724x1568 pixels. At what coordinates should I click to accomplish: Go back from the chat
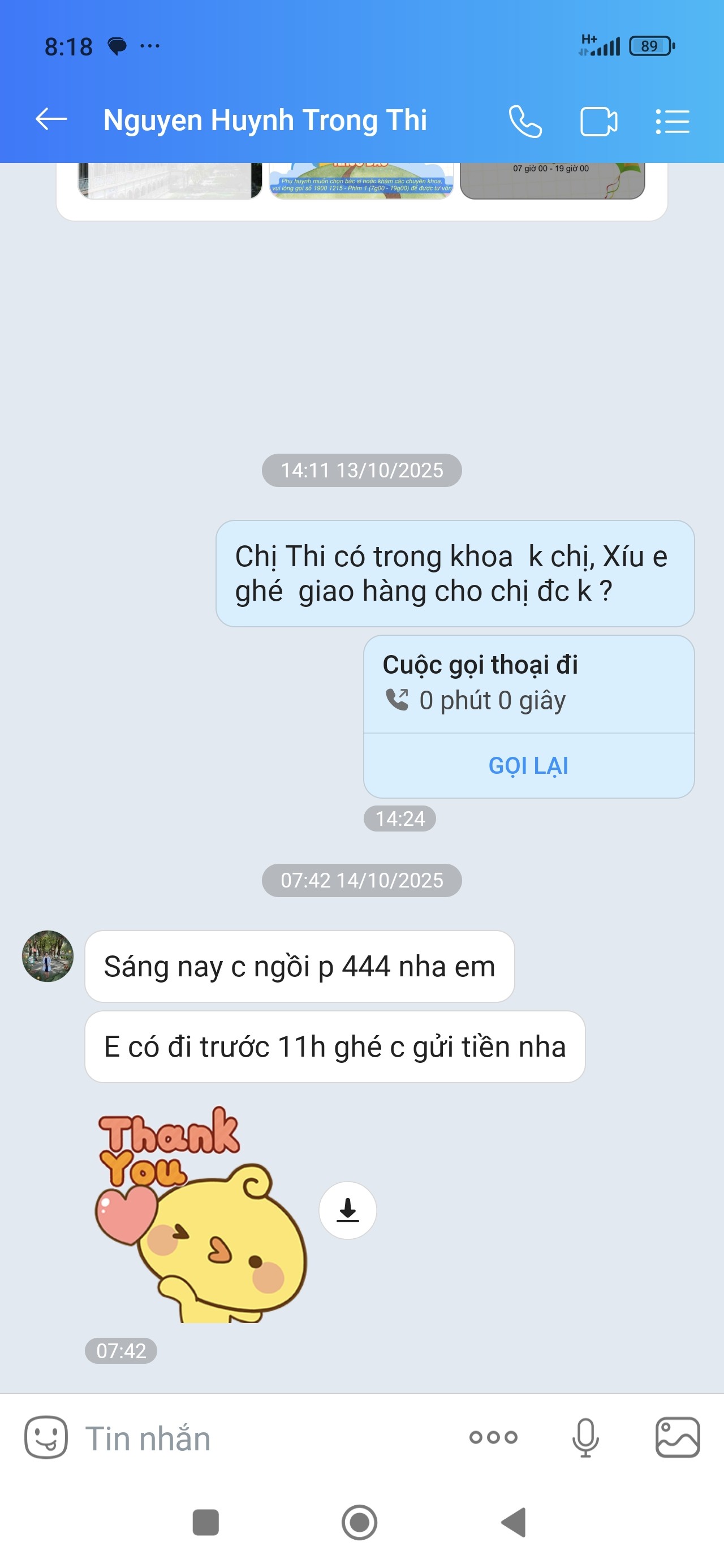pos(51,119)
